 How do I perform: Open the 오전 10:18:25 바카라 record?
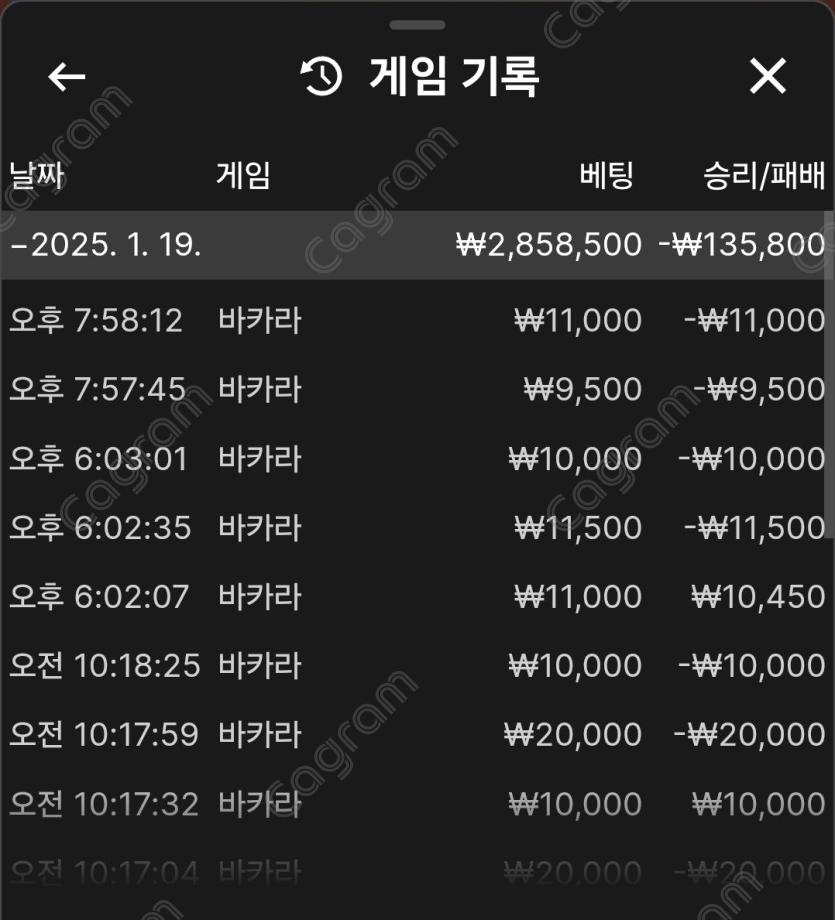click(416, 666)
